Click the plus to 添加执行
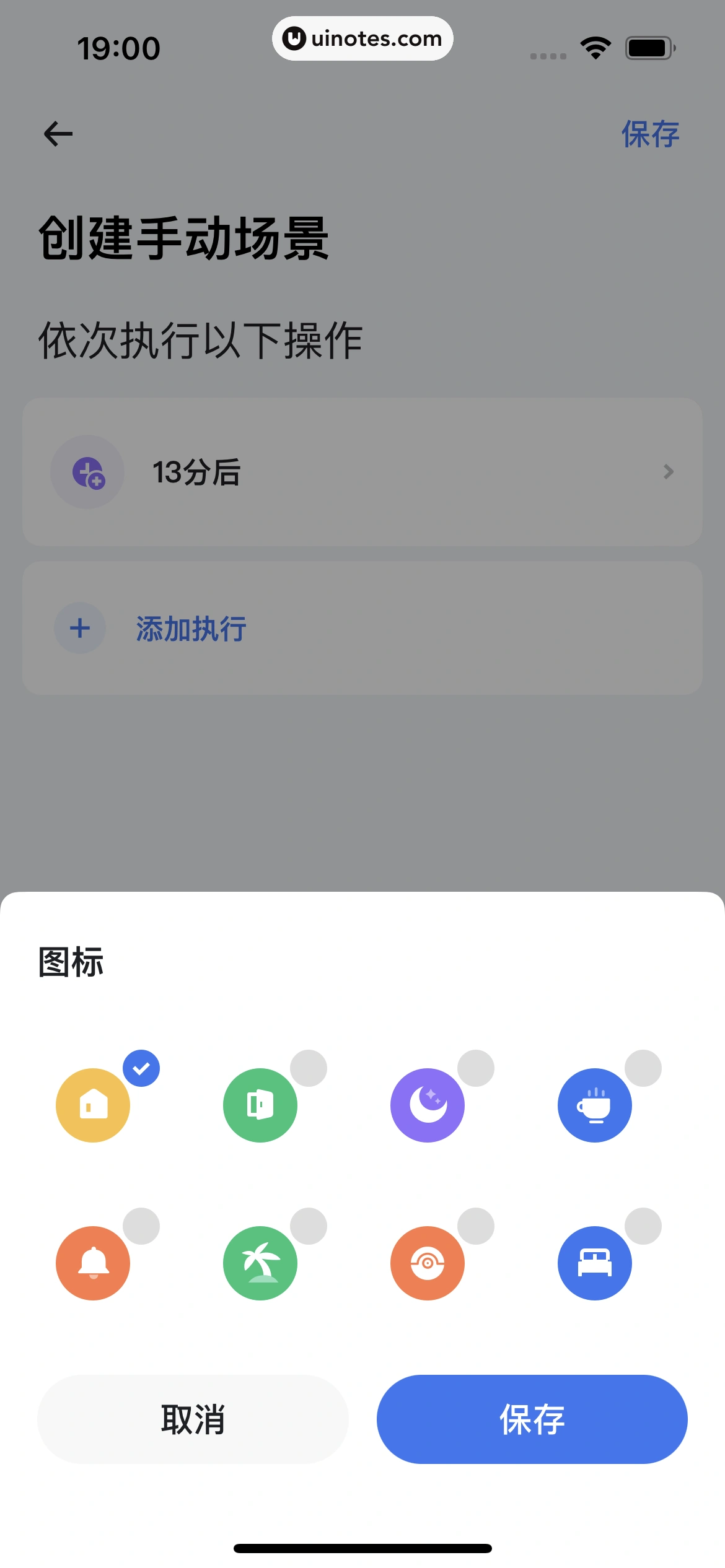 (79, 627)
